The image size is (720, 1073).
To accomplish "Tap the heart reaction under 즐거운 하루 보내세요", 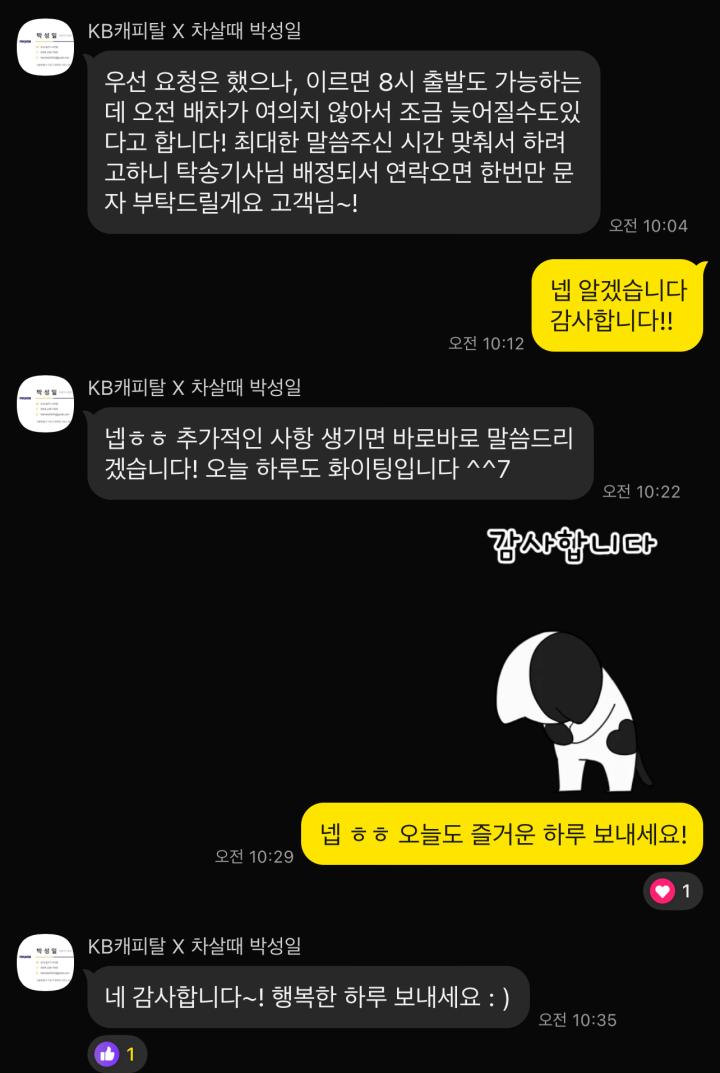I will [x=674, y=891].
